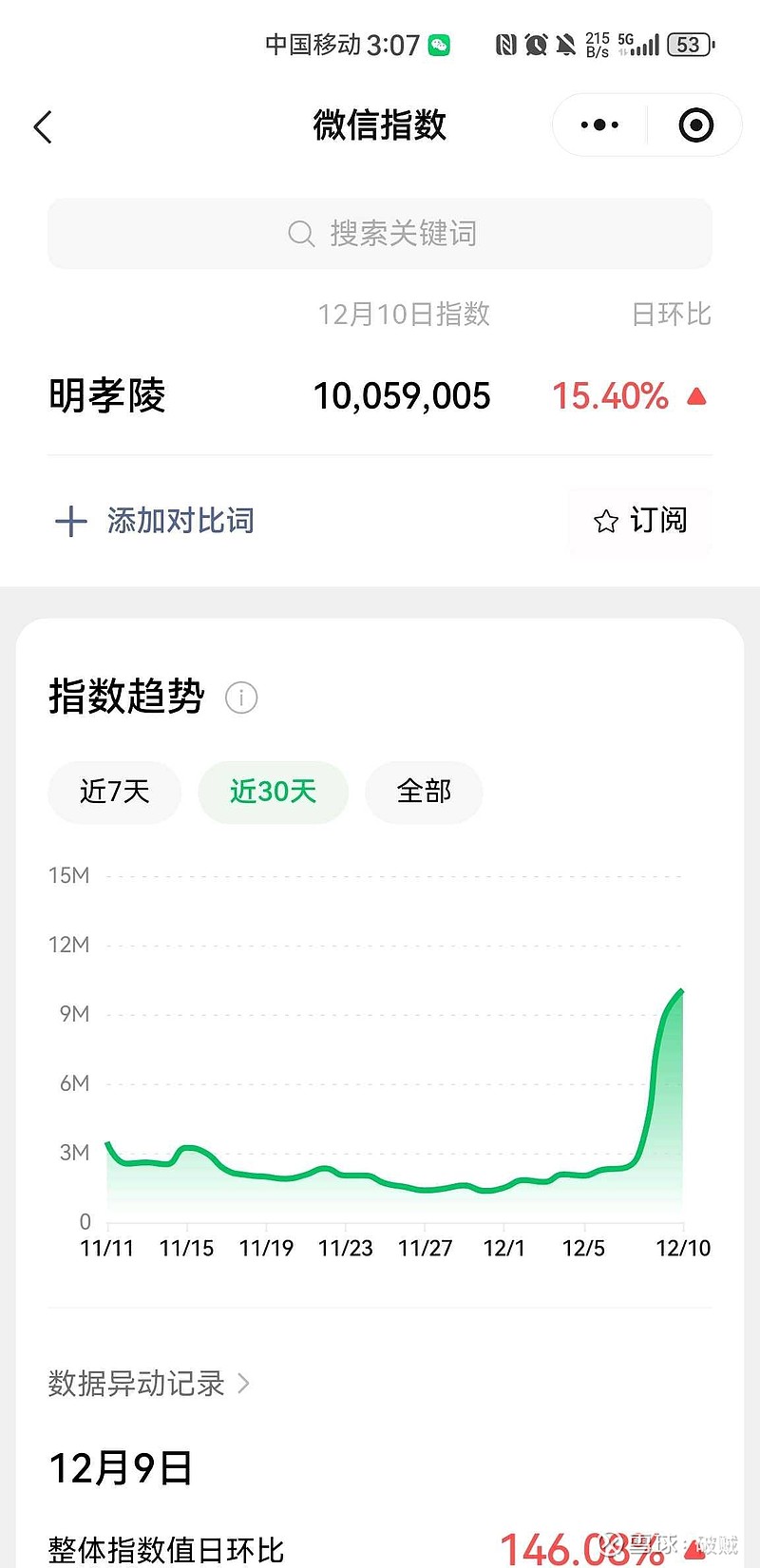Open the search keyword input magnifier
The height and width of the screenshot is (1568, 760).
click(x=300, y=233)
